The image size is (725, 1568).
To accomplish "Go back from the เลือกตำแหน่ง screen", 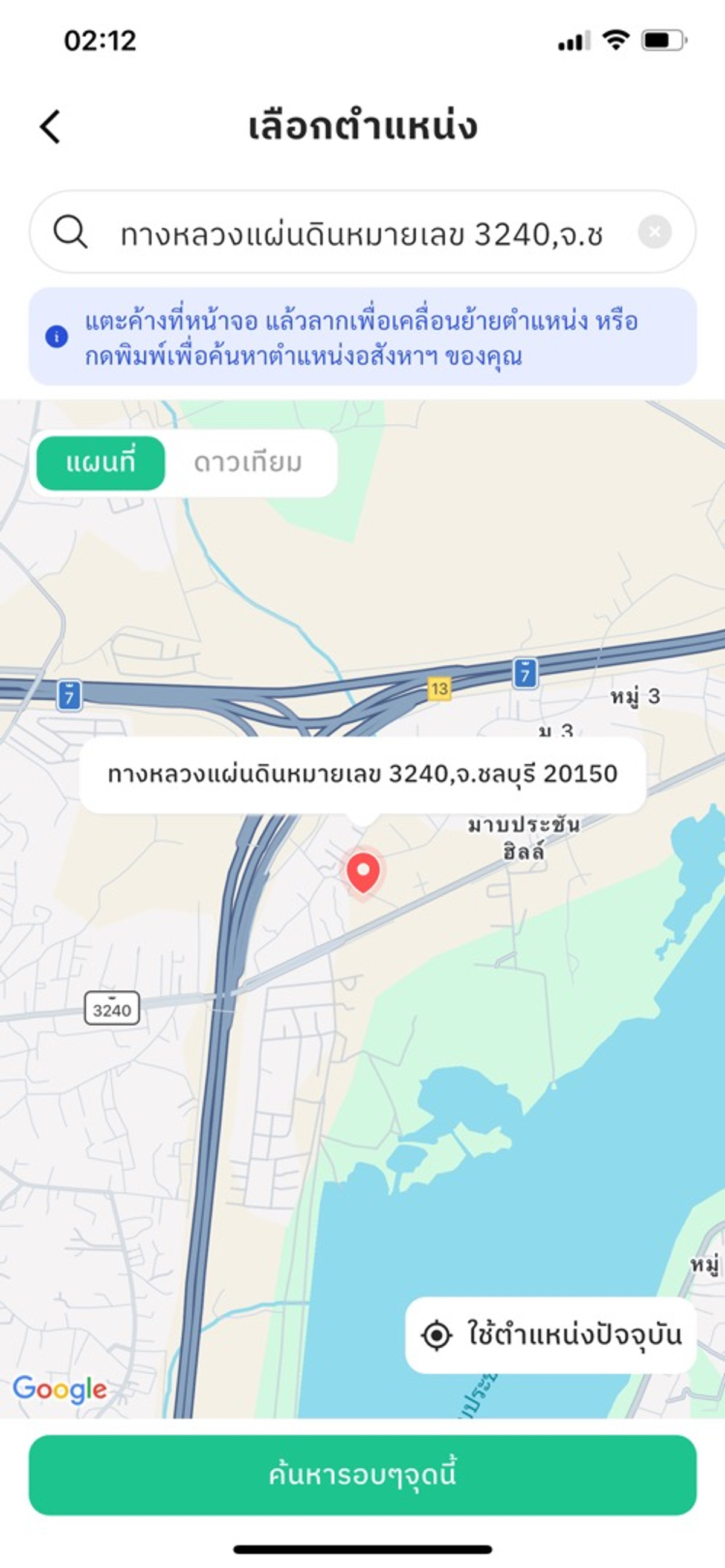I will tap(51, 127).
